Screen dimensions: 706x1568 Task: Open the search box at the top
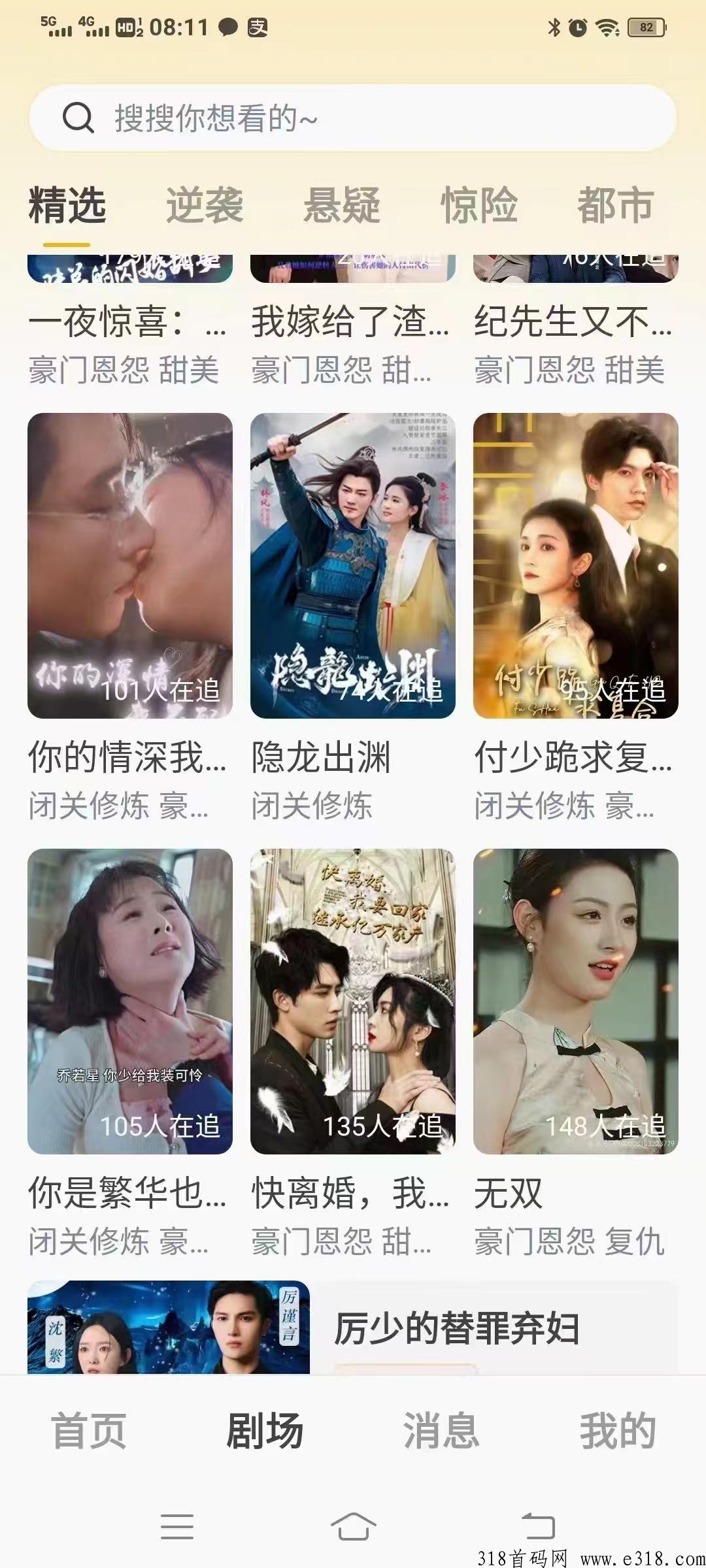coord(353,118)
